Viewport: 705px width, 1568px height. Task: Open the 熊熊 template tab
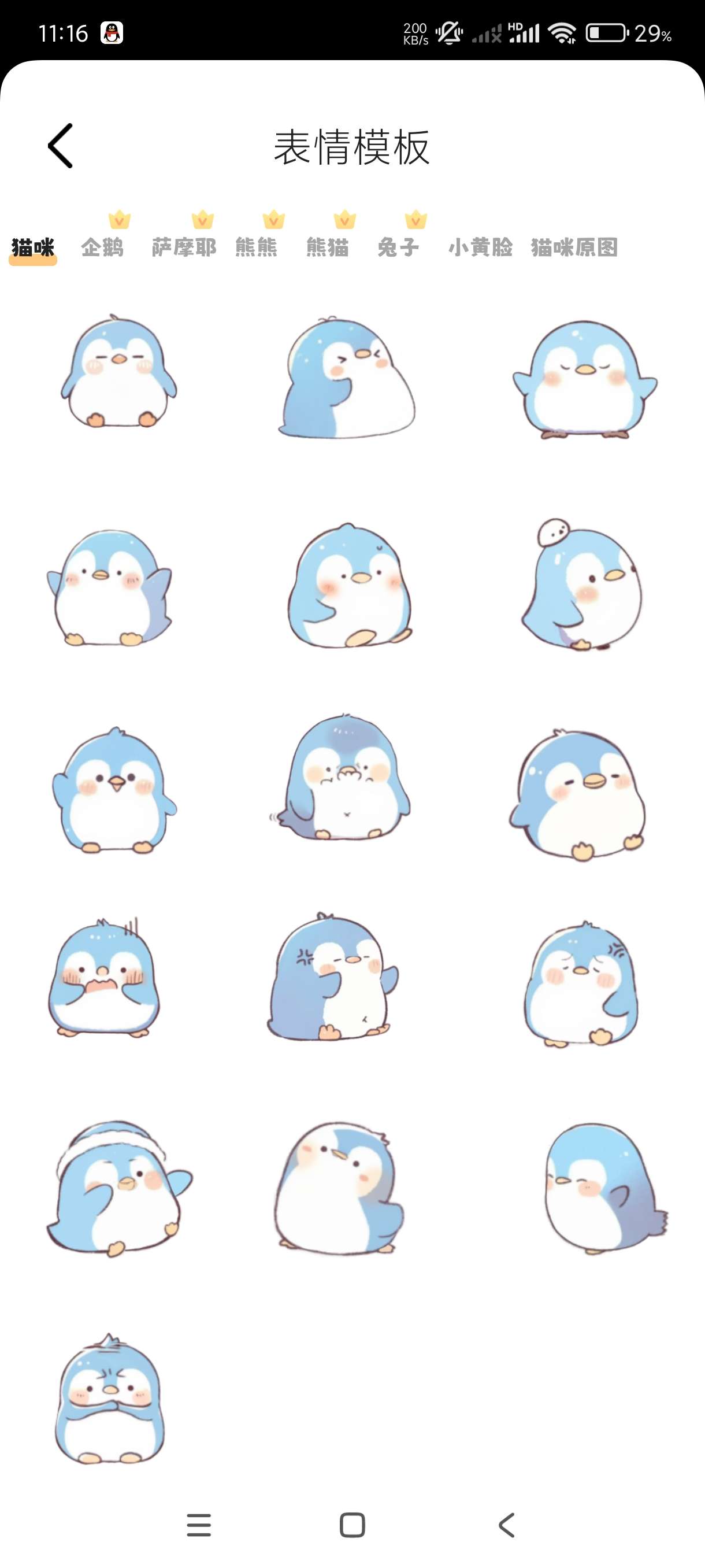coord(256,247)
